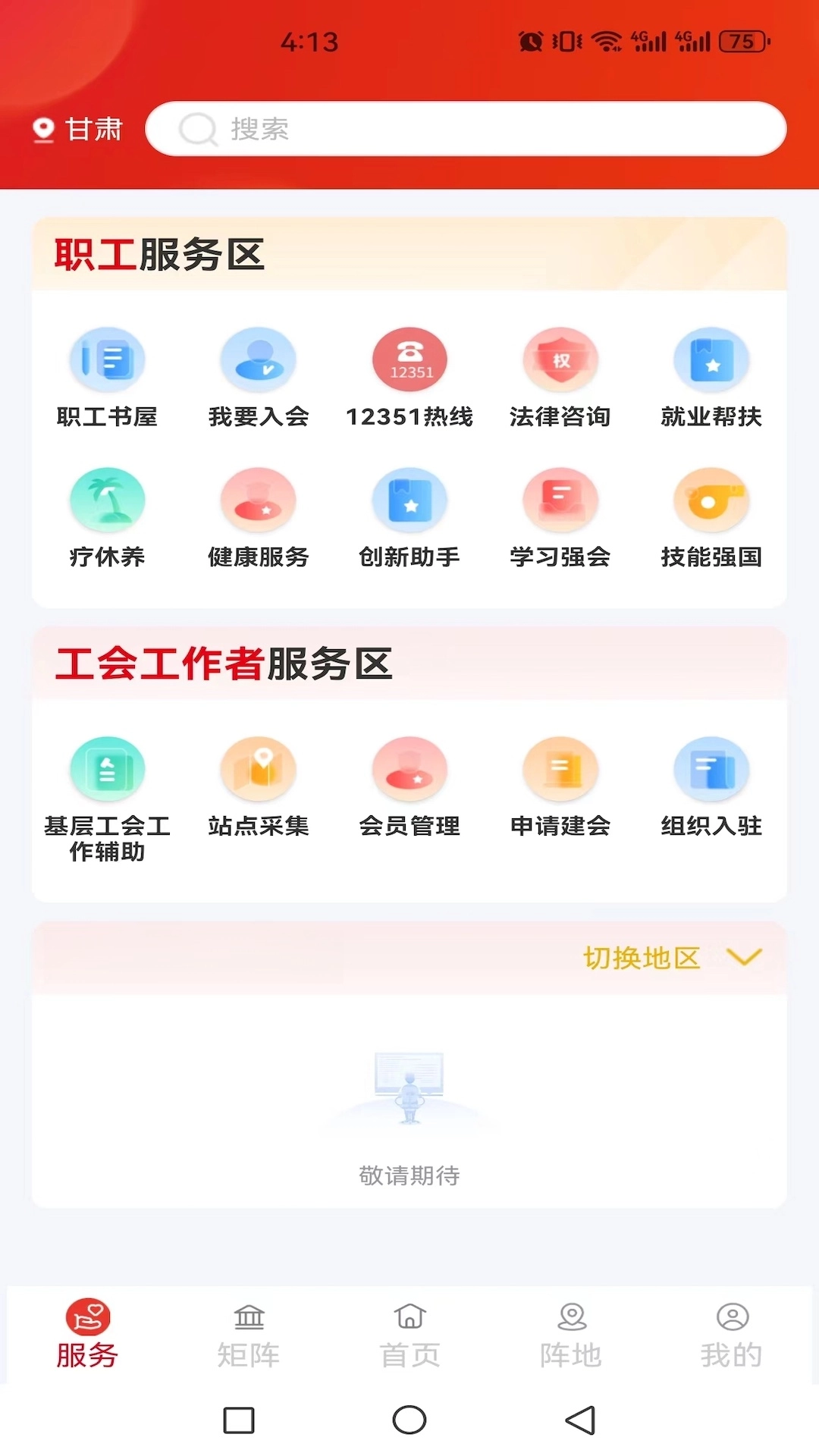Expand the 切换地区 dropdown
The width and height of the screenshot is (819, 1456).
[671, 958]
